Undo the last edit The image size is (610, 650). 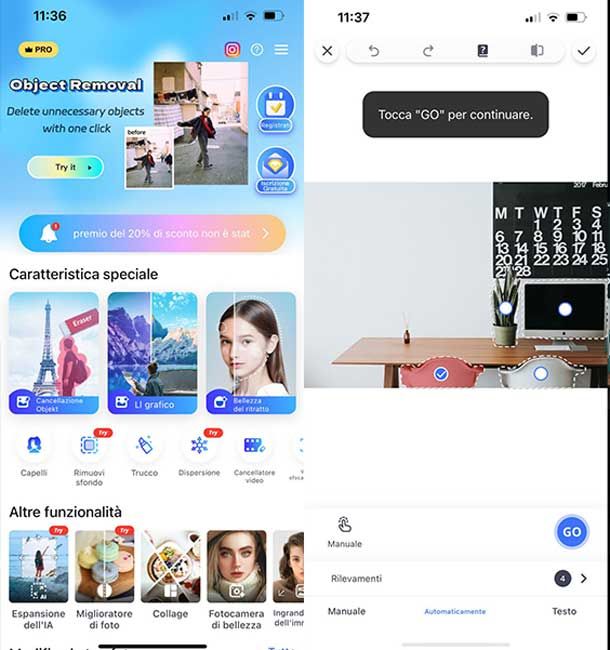click(374, 50)
